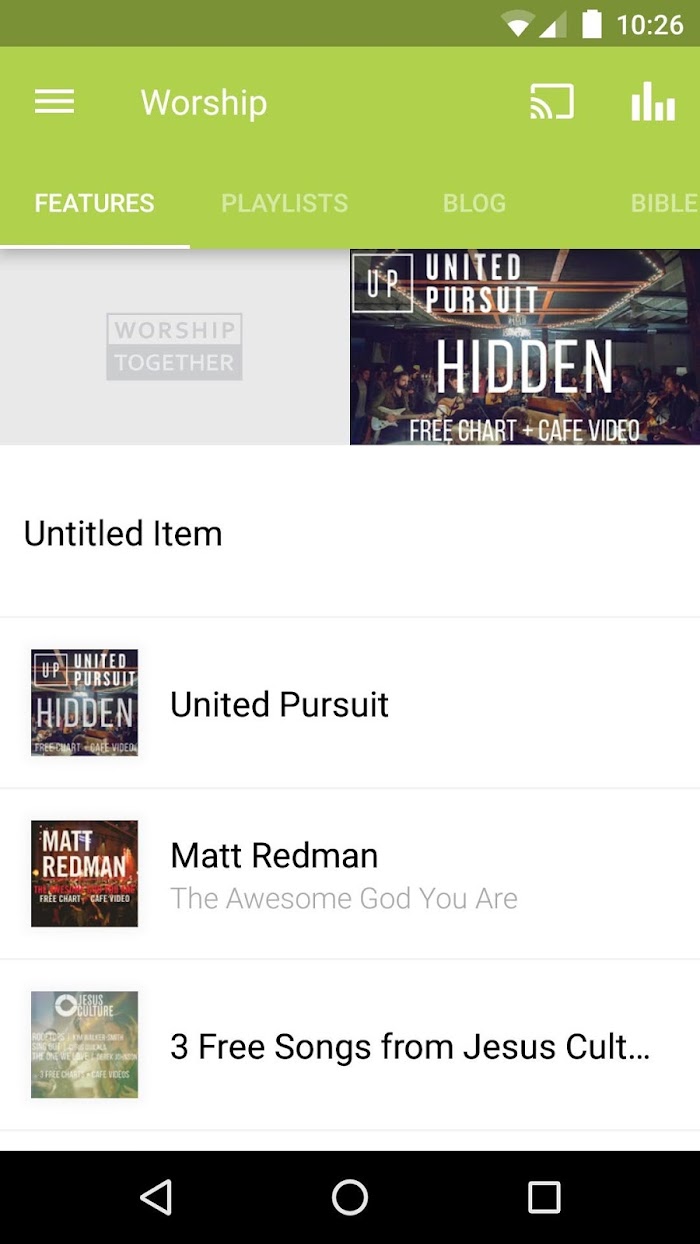
Task: Tap the cast screen icon
Action: 552,102
